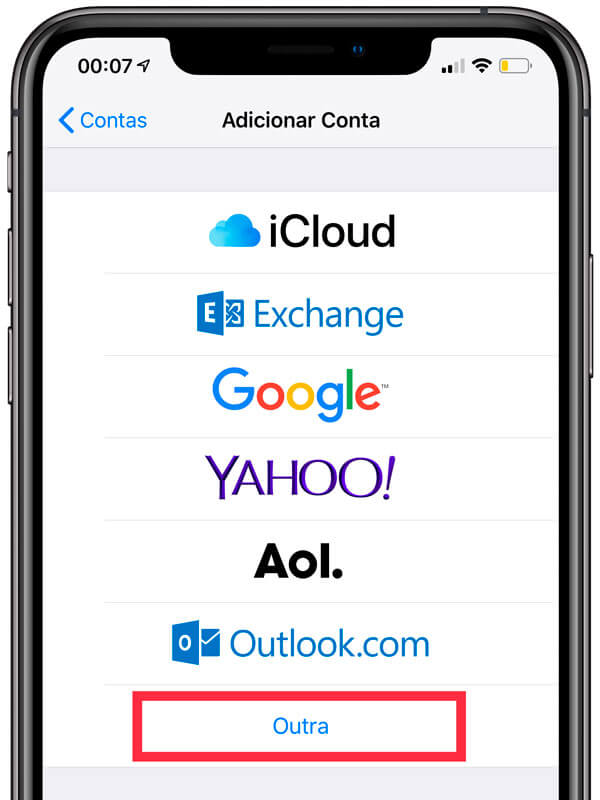This screenshot has height=800, width=600.
Task: Go back to Contas
Action: point(103,121)
